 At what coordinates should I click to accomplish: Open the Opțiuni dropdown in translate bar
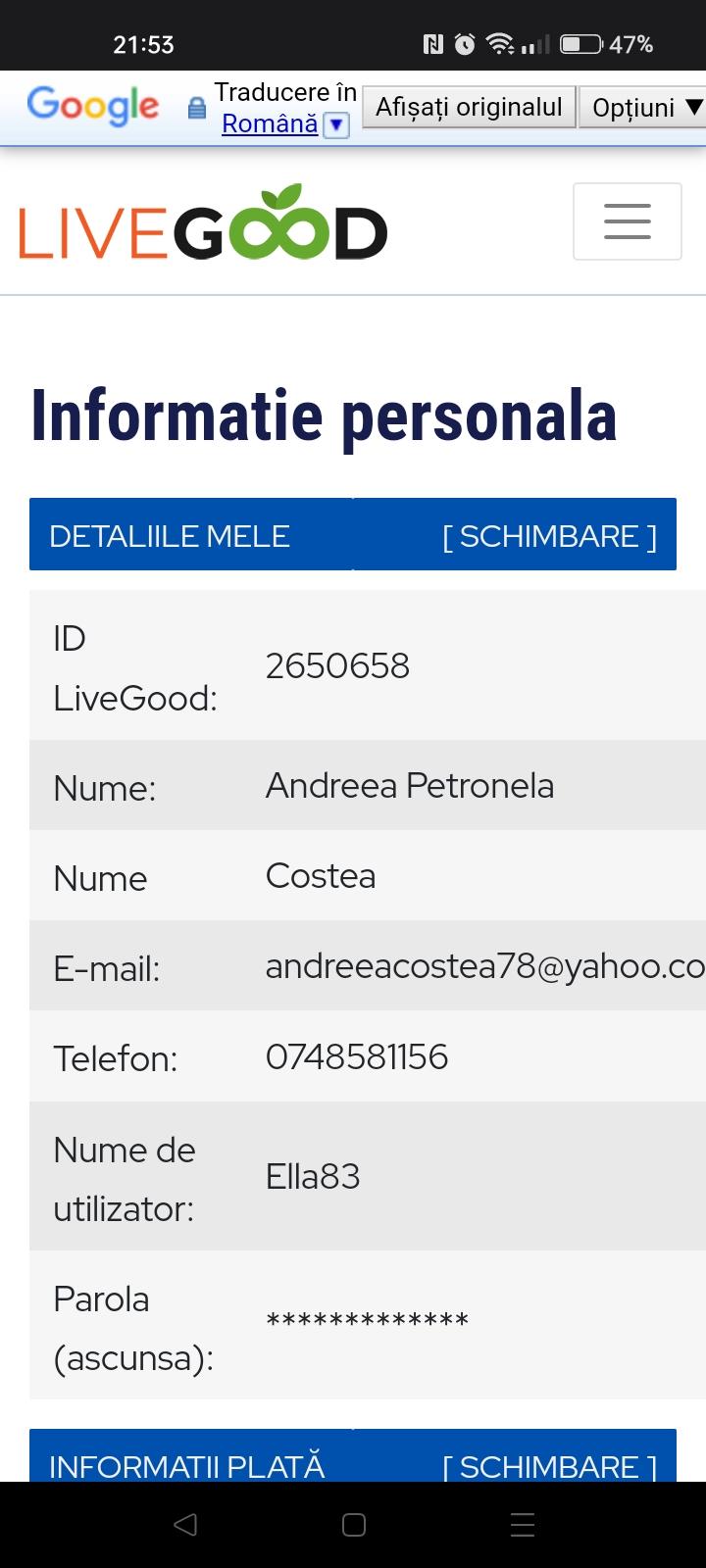point(643,107)
